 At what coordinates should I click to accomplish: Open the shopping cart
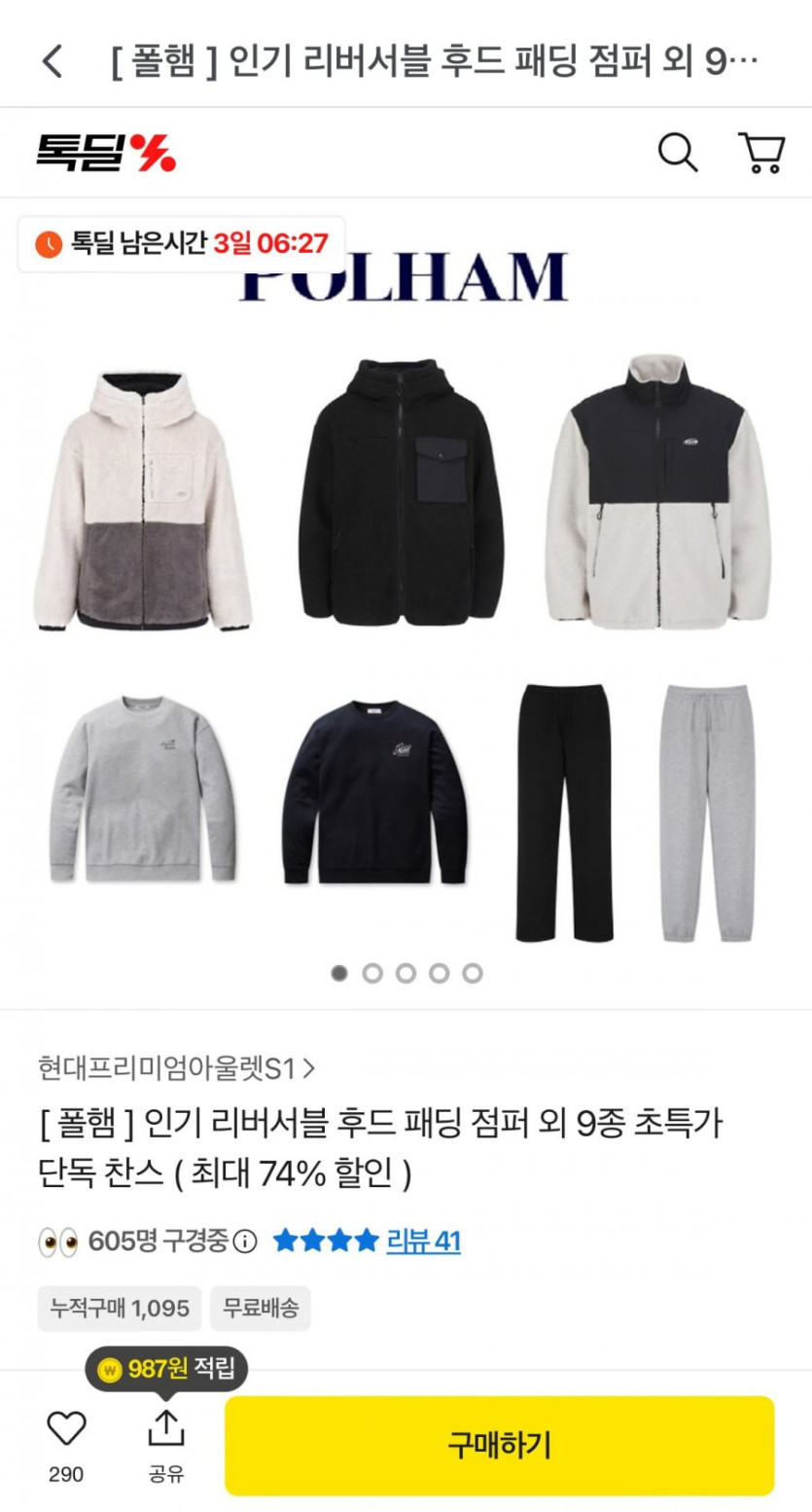(x=761, y=153)
